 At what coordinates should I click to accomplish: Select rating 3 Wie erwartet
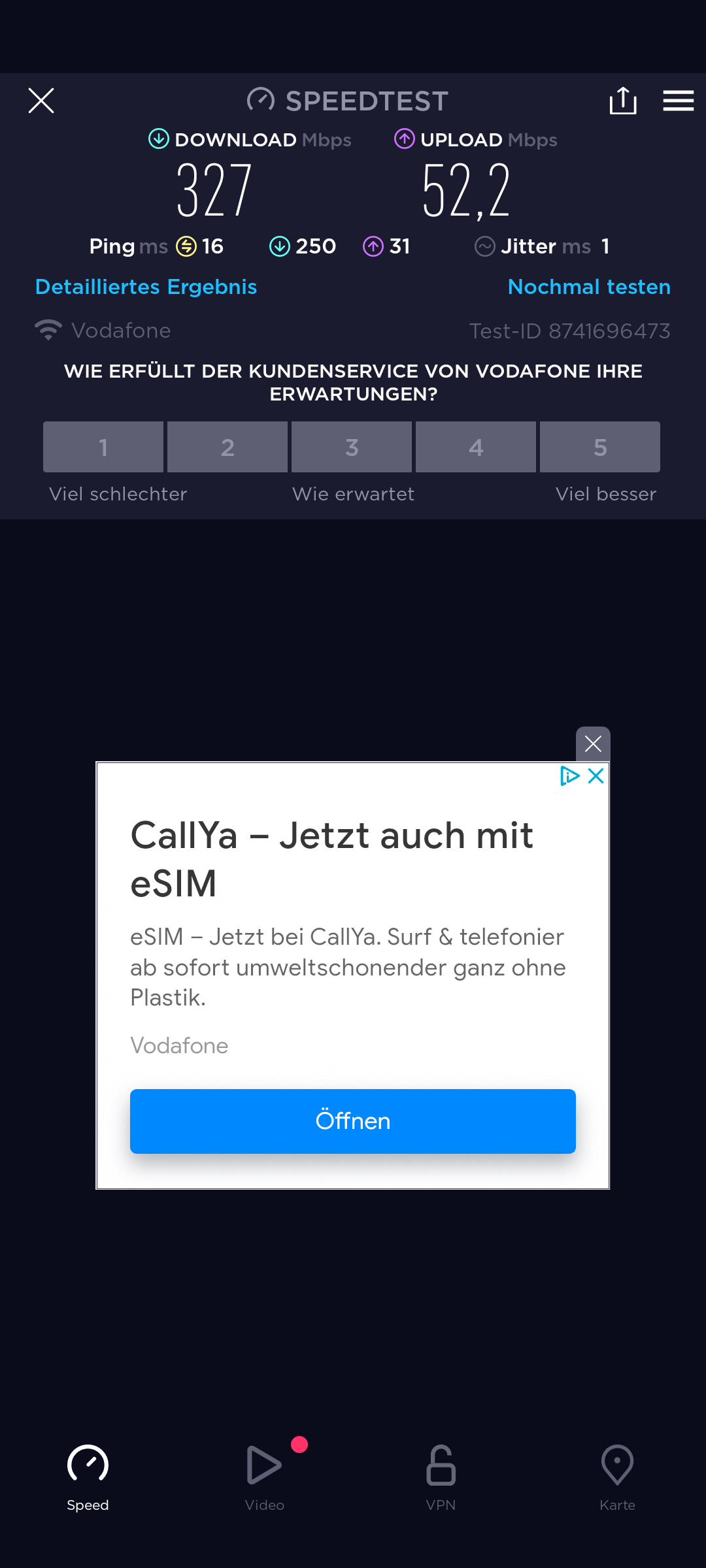point(352,447)
